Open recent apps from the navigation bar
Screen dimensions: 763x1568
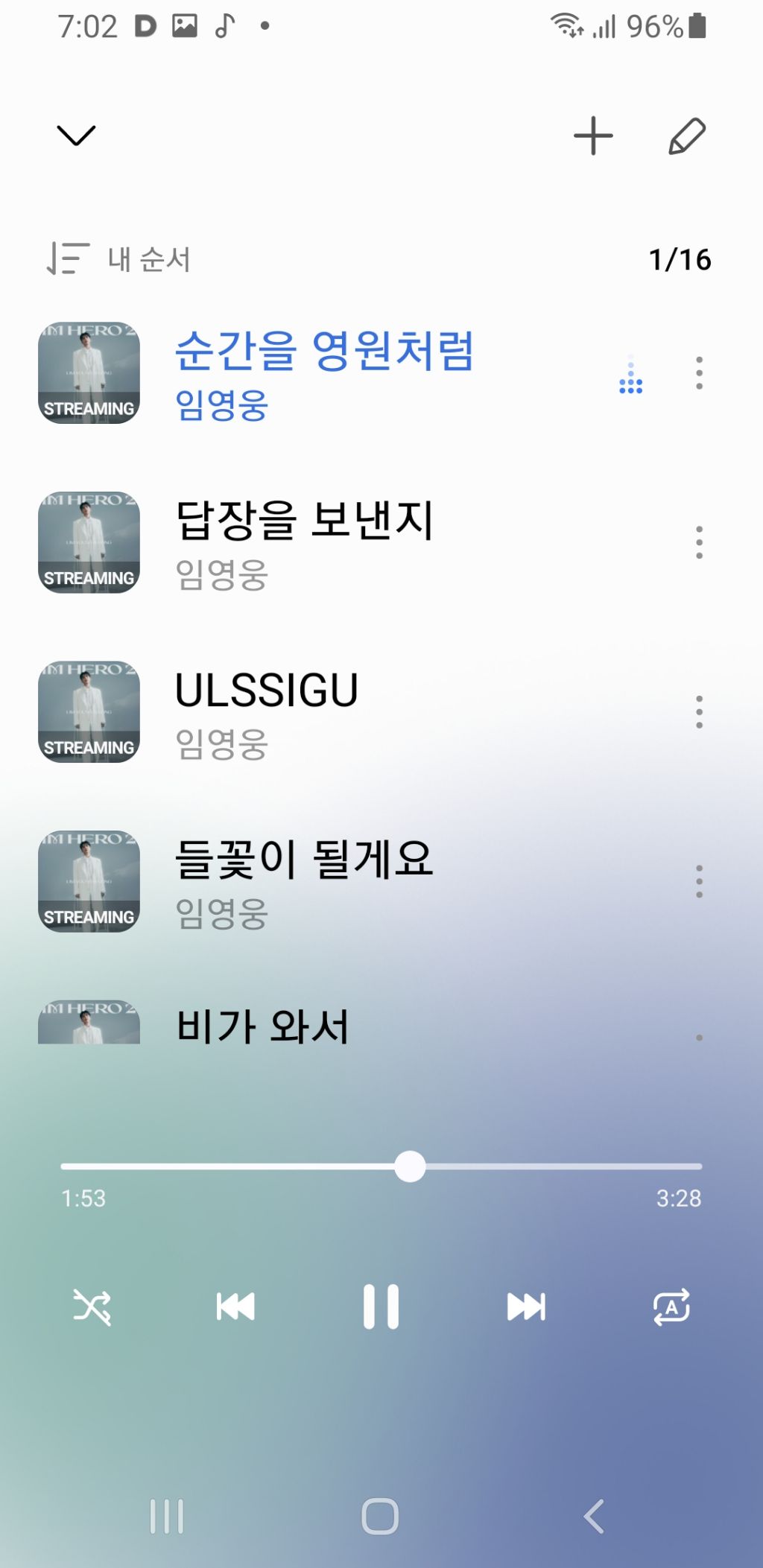pos(166,1517)
